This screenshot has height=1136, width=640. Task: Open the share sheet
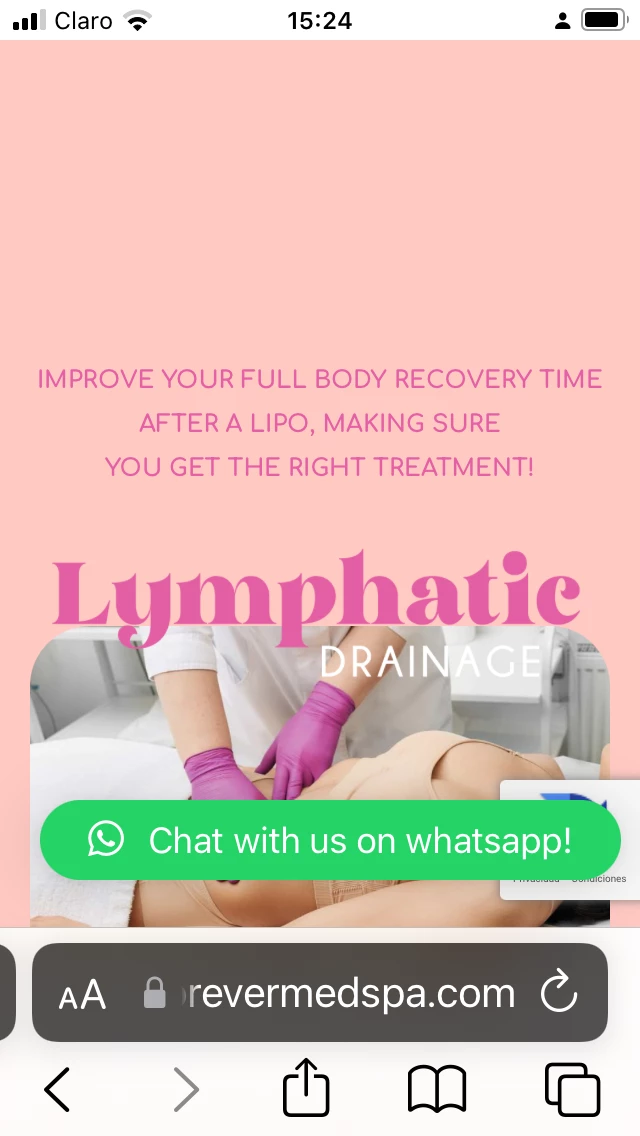click(306, 1088)
